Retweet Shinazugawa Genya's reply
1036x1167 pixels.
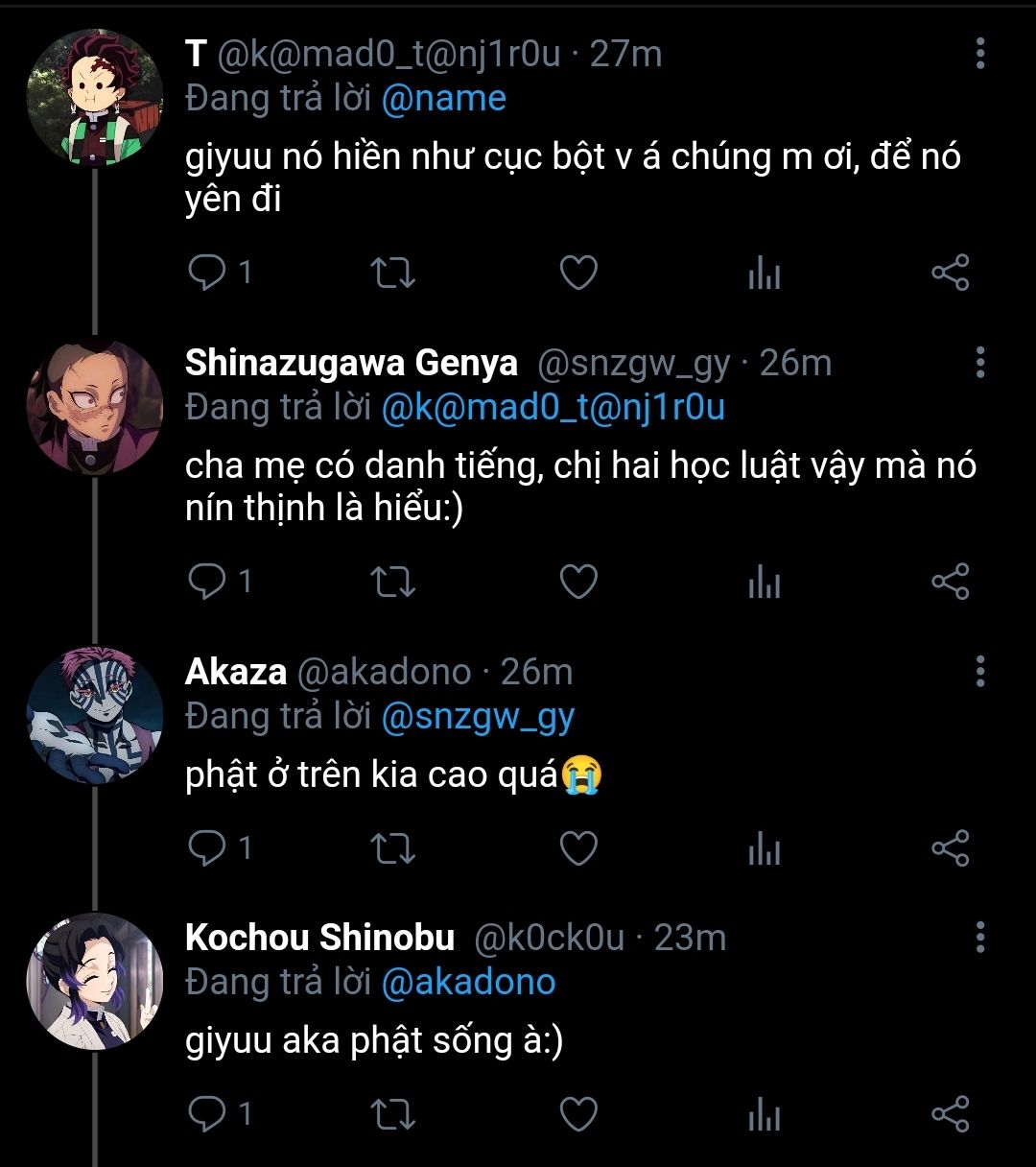tap(392, 582)
